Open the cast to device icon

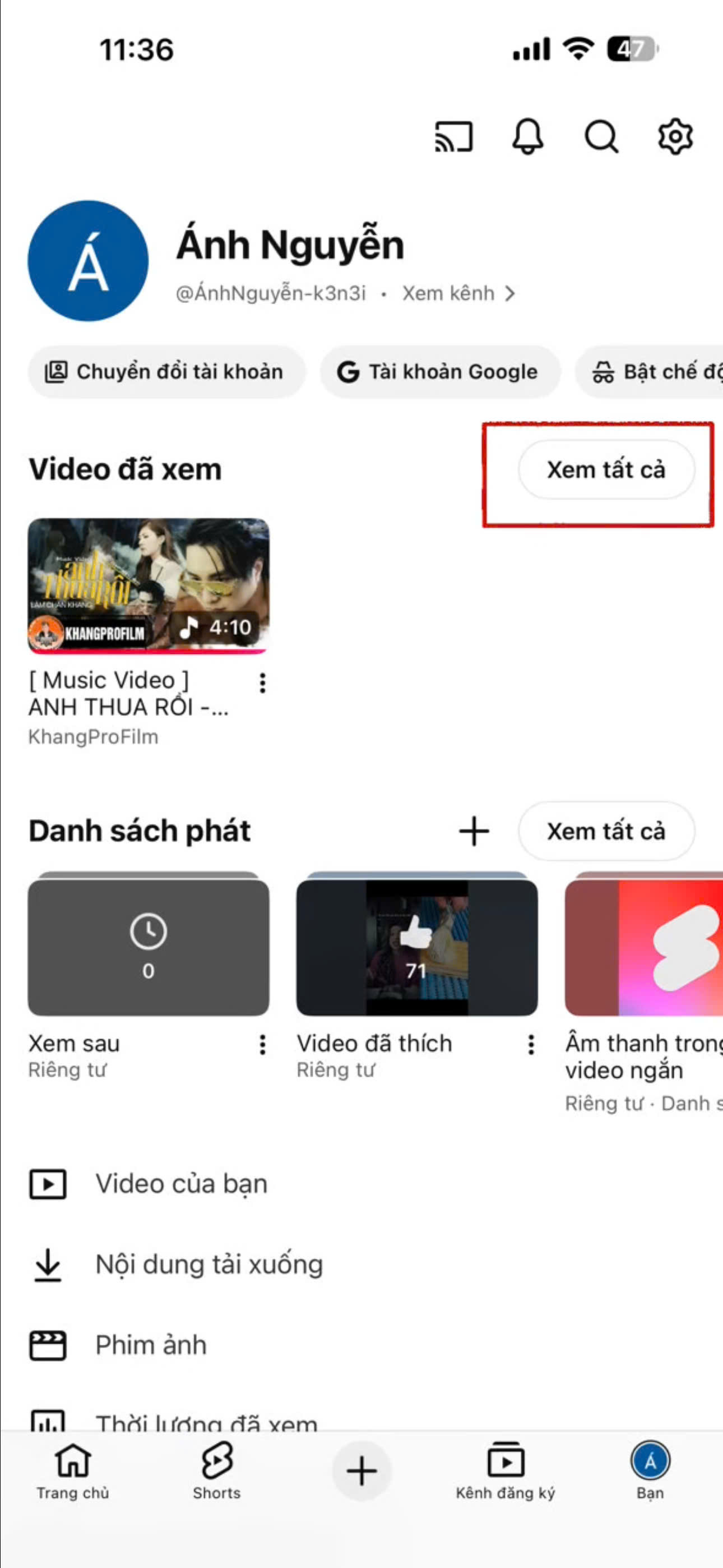coord(453,136)
